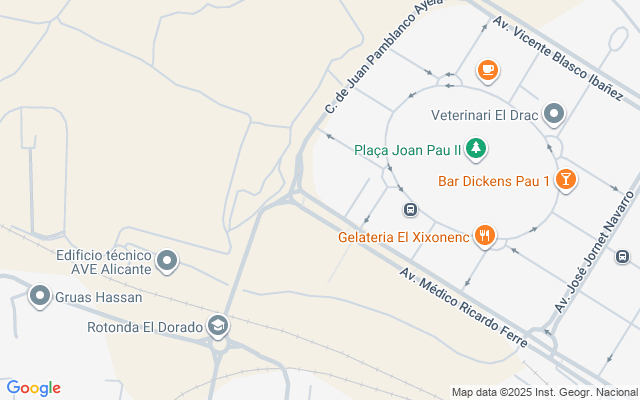Tap the bus stop icon on Av. José Jornet Navarro
The width and height of the screenshot is (640, 400).
(623, 256)
